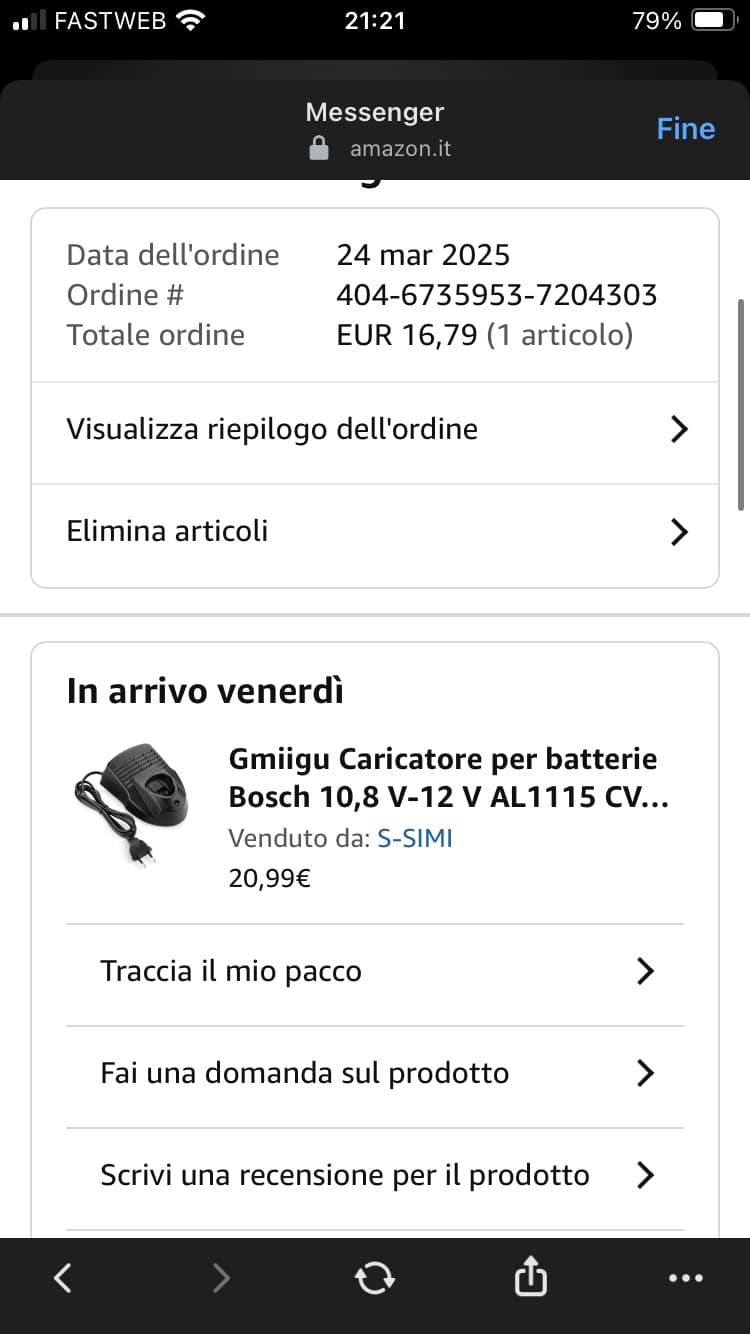This screenshot has height=1334, width=750.
Task: Open Scrivi una recensione per il prodotto
Action: [375, 1175]
